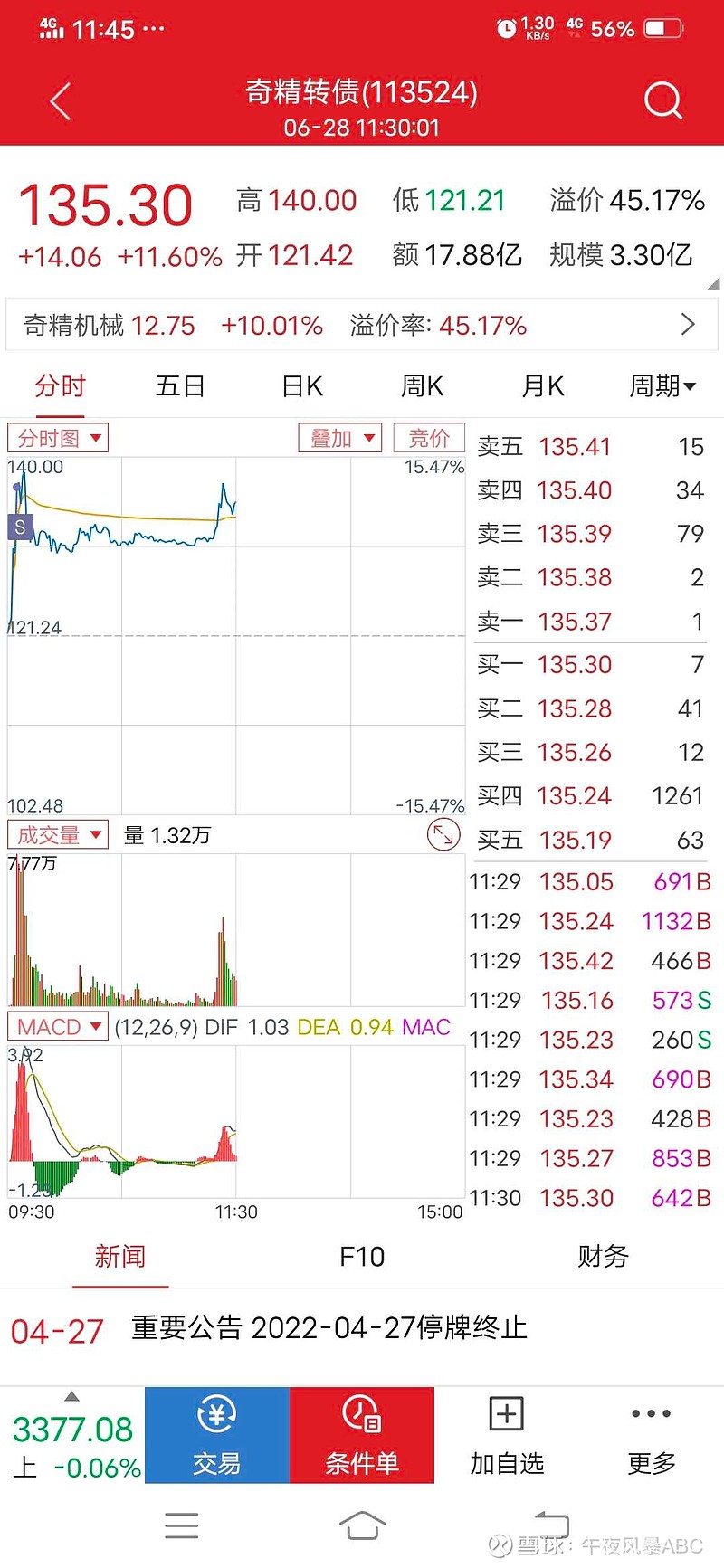Open the 周期 period dropdown
724x1568 pixels.
[662, 386]
